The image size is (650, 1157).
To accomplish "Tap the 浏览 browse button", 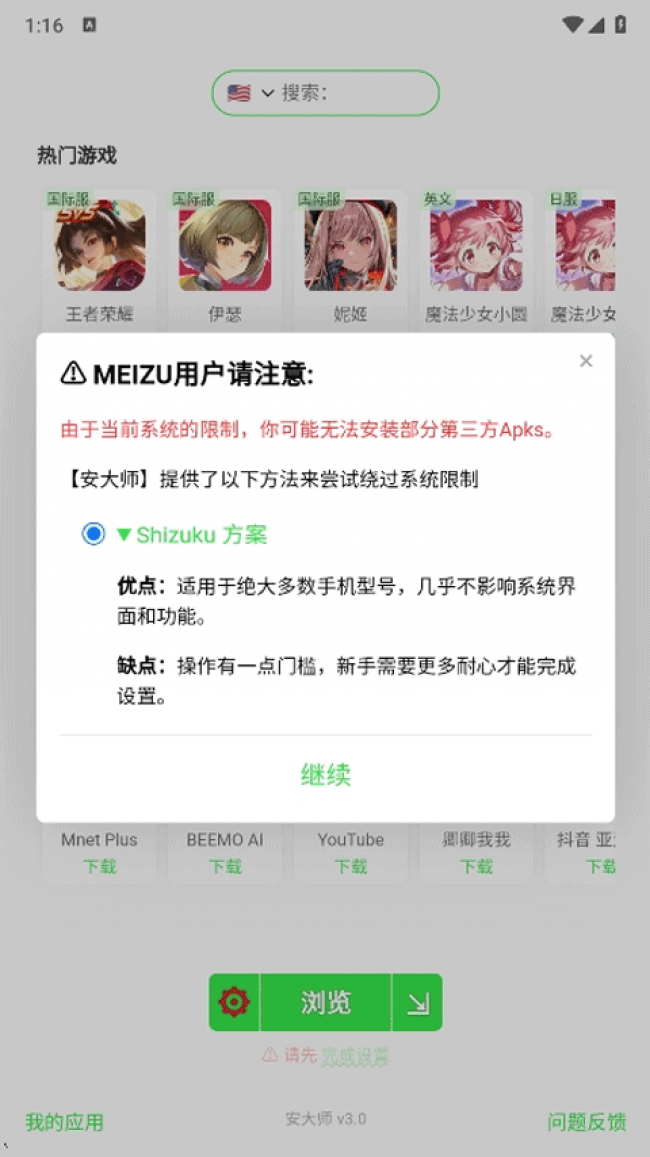I will 326,1002.
